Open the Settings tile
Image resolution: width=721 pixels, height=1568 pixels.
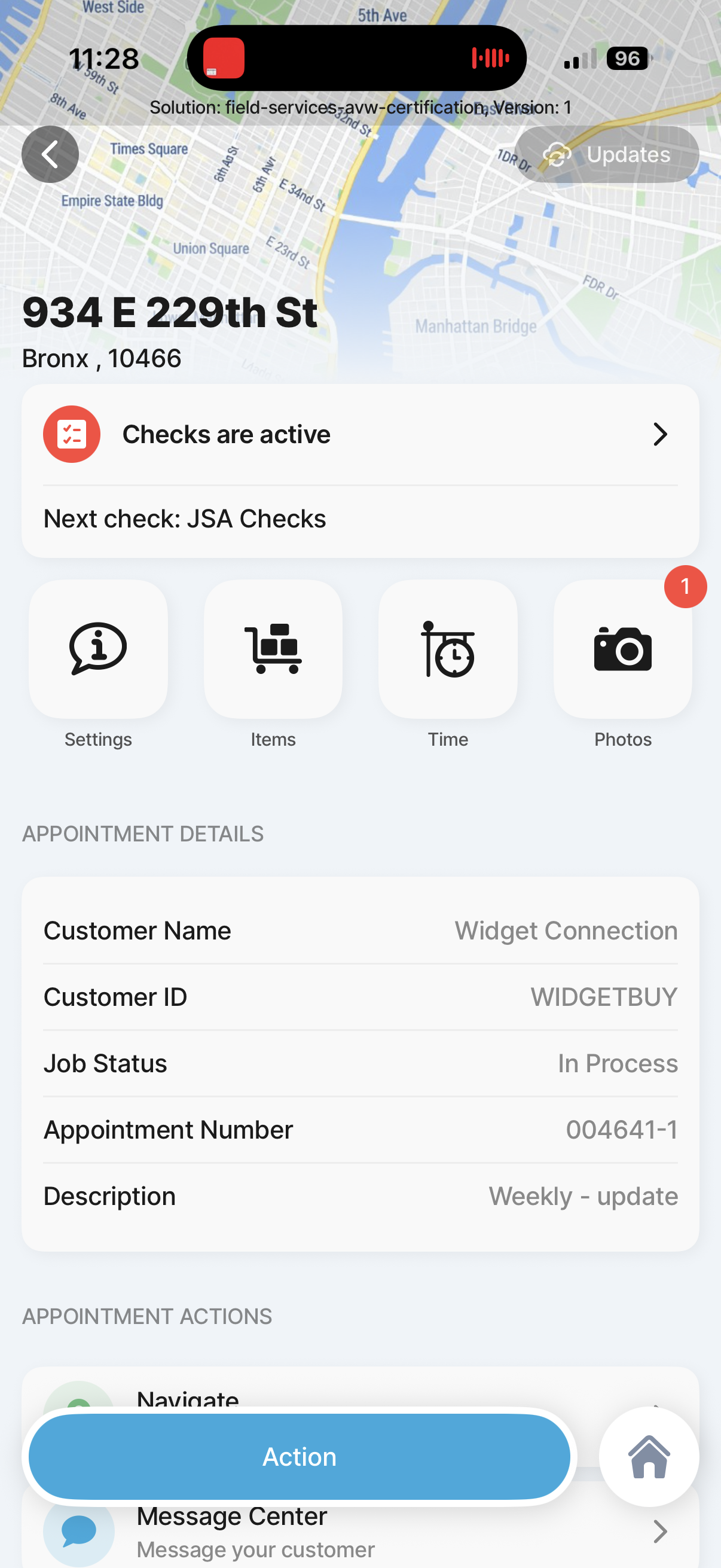pyautogui.click(x=98, y=649)
